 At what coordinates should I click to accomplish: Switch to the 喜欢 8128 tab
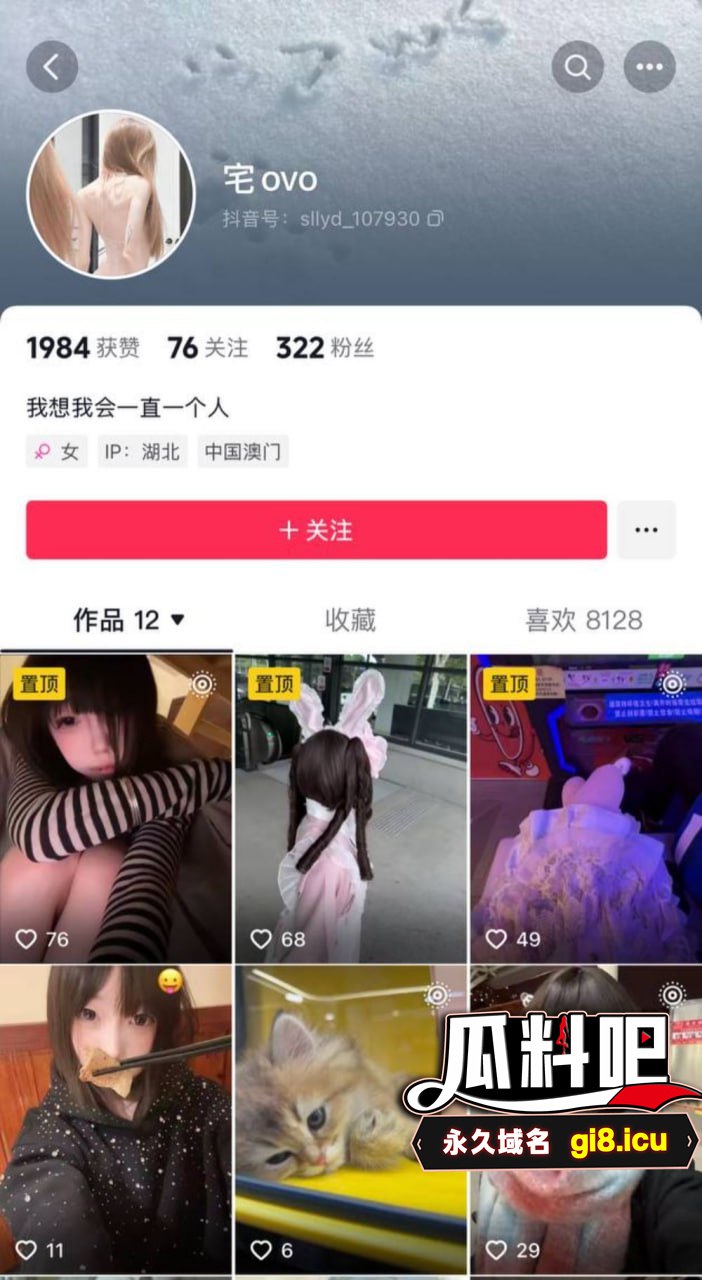point(584,620)
